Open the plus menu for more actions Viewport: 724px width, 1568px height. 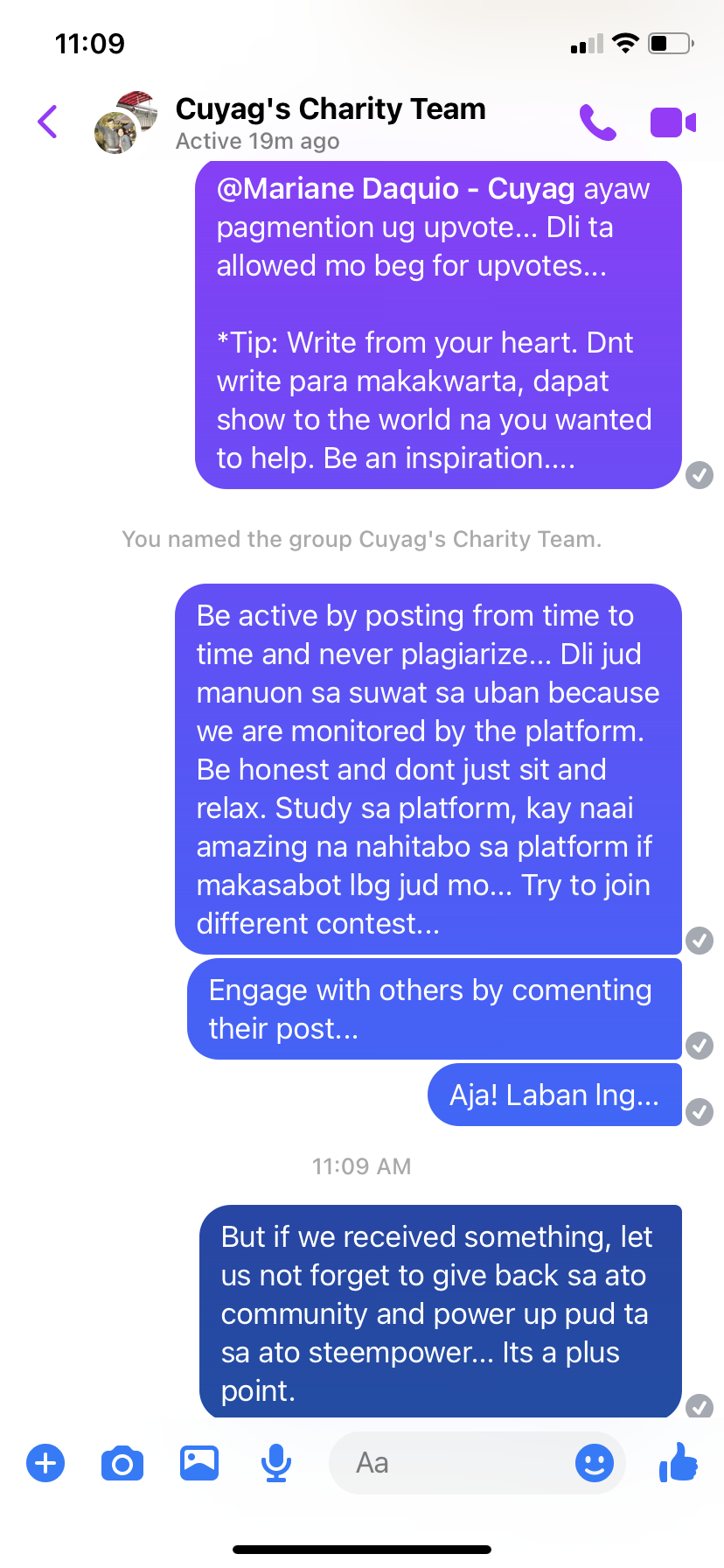pos(45,1463)
